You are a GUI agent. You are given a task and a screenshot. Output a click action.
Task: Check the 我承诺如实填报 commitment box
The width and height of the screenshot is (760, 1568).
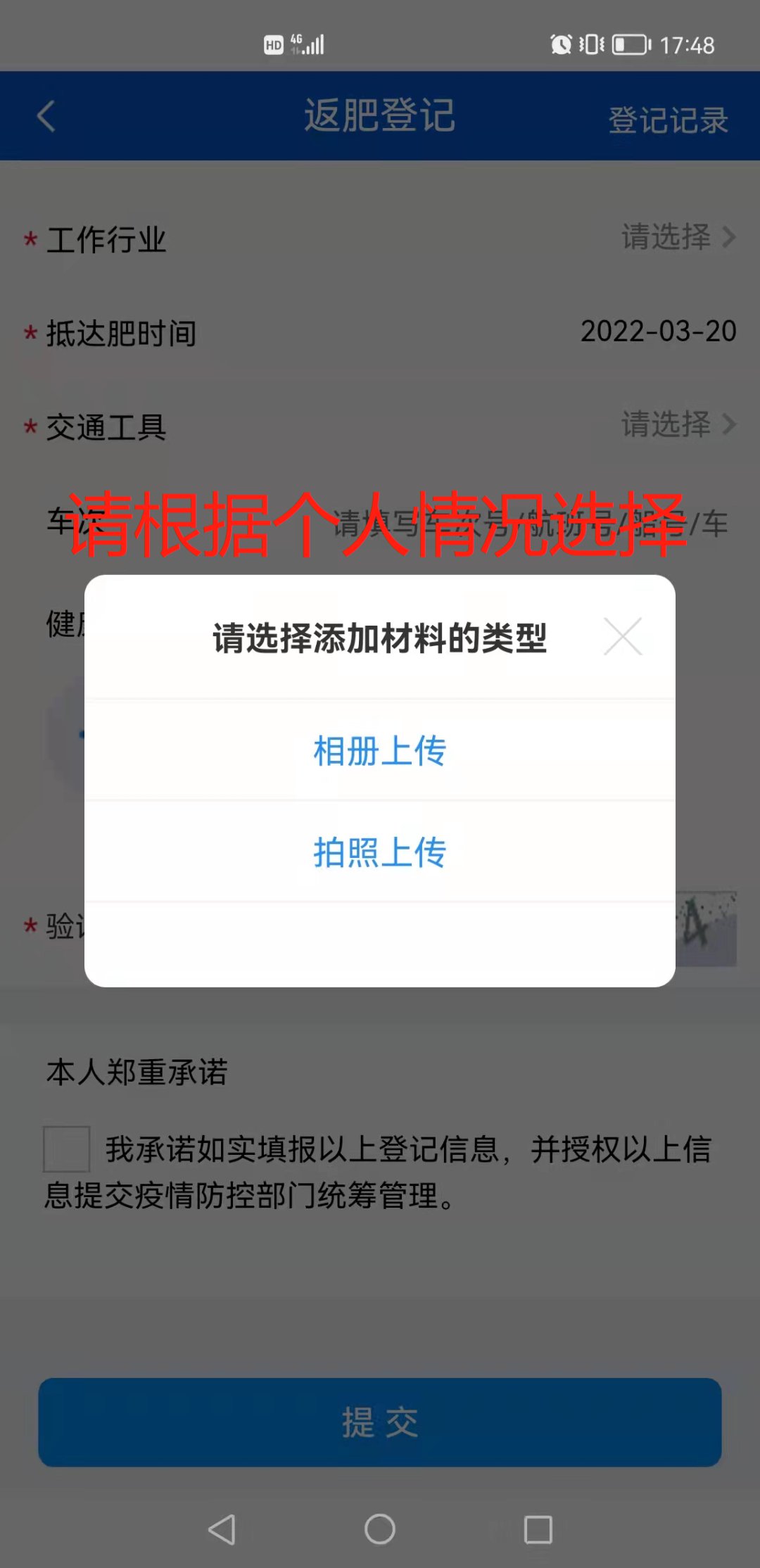coord(66,1149)
